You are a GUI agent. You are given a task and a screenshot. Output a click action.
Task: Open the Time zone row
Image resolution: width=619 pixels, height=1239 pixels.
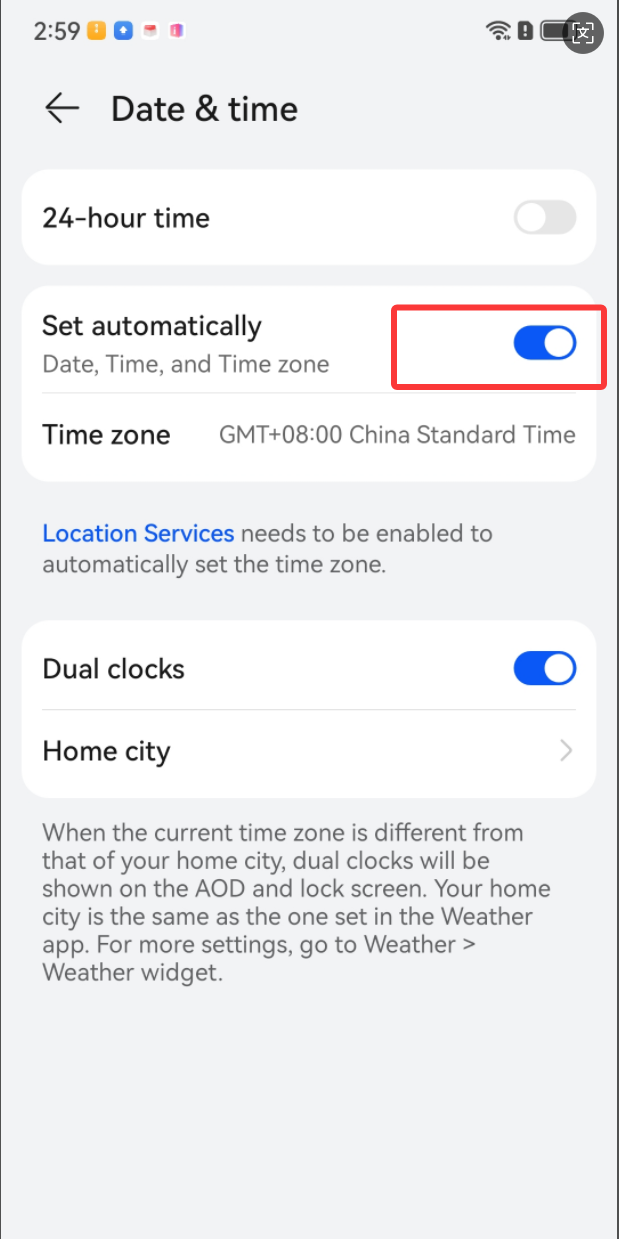308,435
